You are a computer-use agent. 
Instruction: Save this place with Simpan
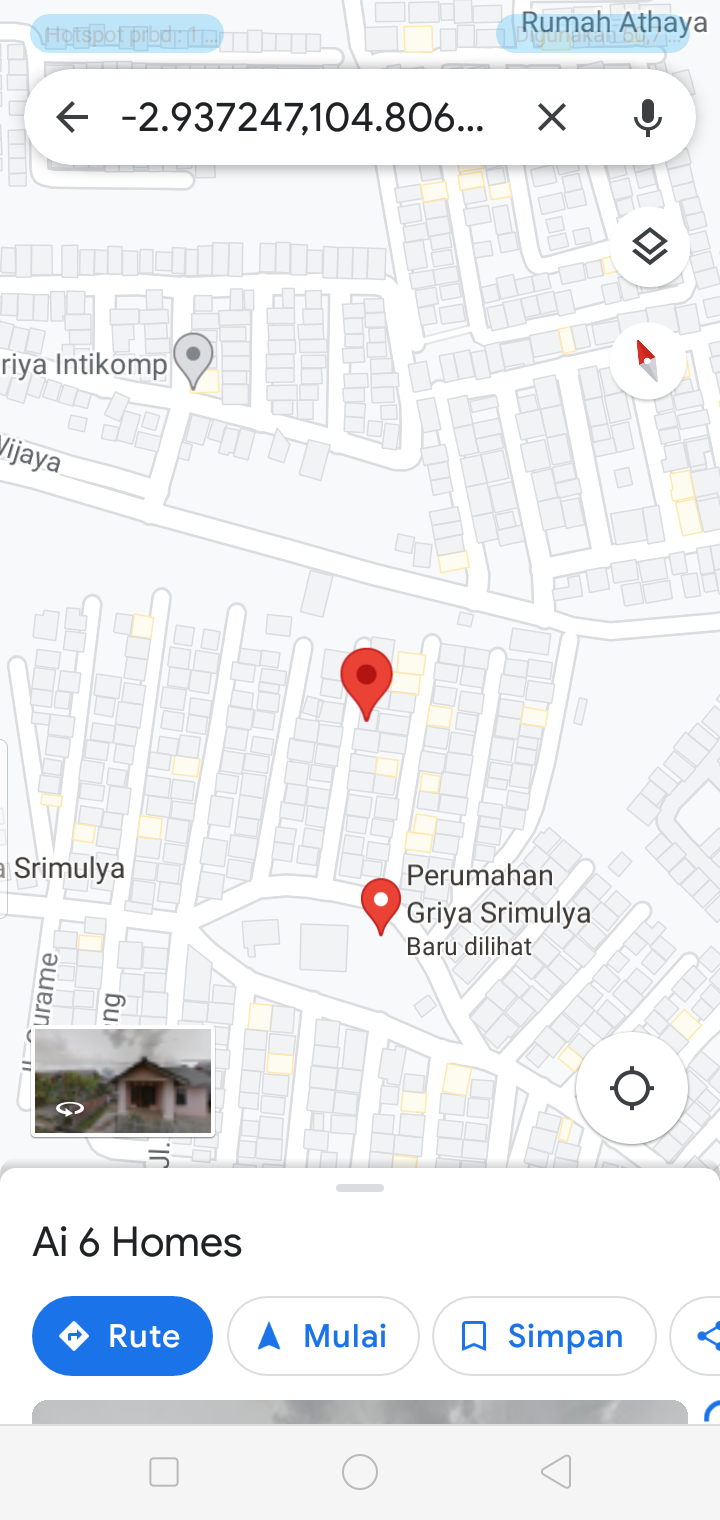(543, 1336)
